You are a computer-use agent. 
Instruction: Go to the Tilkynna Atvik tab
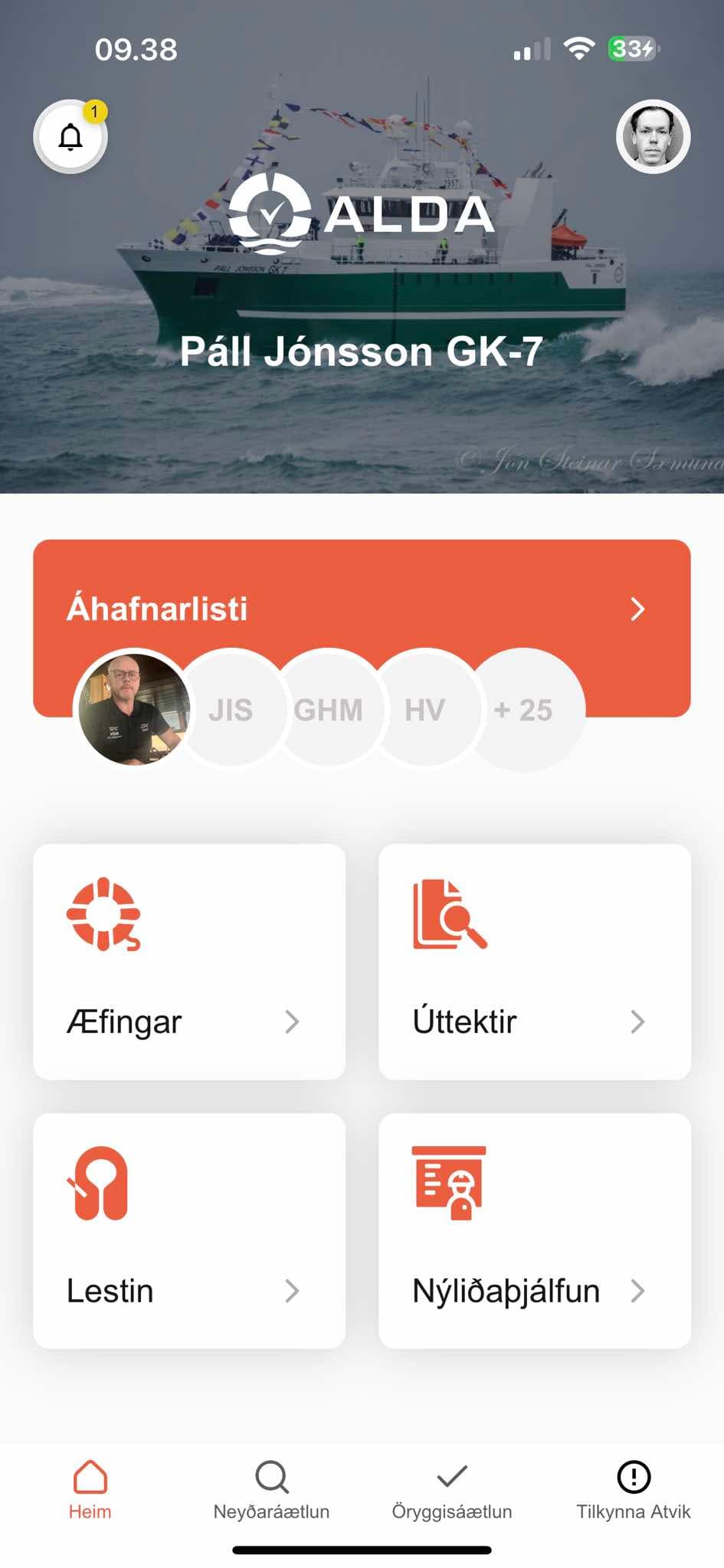[634, 1489]
